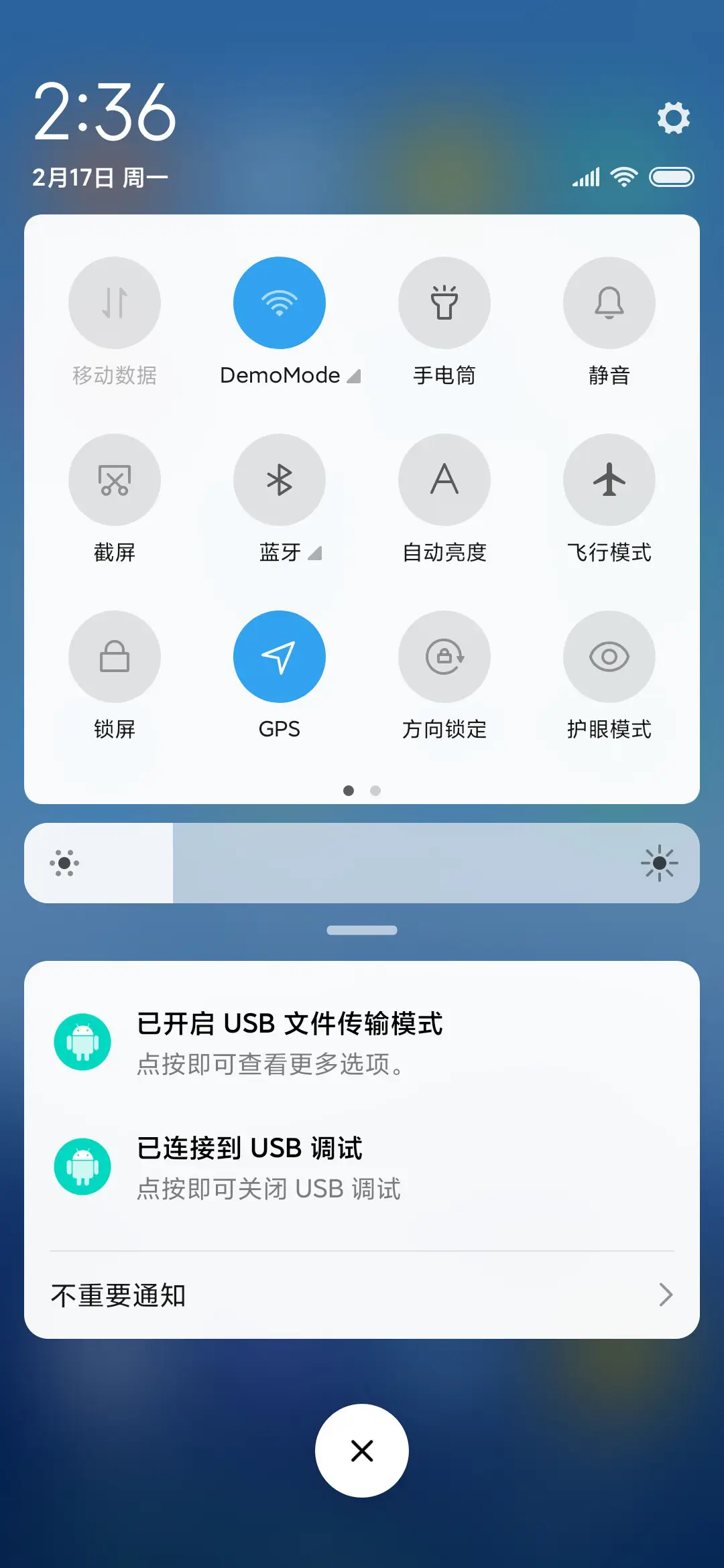Screen dimensions: 724x1568
Task: Expand Bluetooth device options via its arrow
Action: (314, 553)
